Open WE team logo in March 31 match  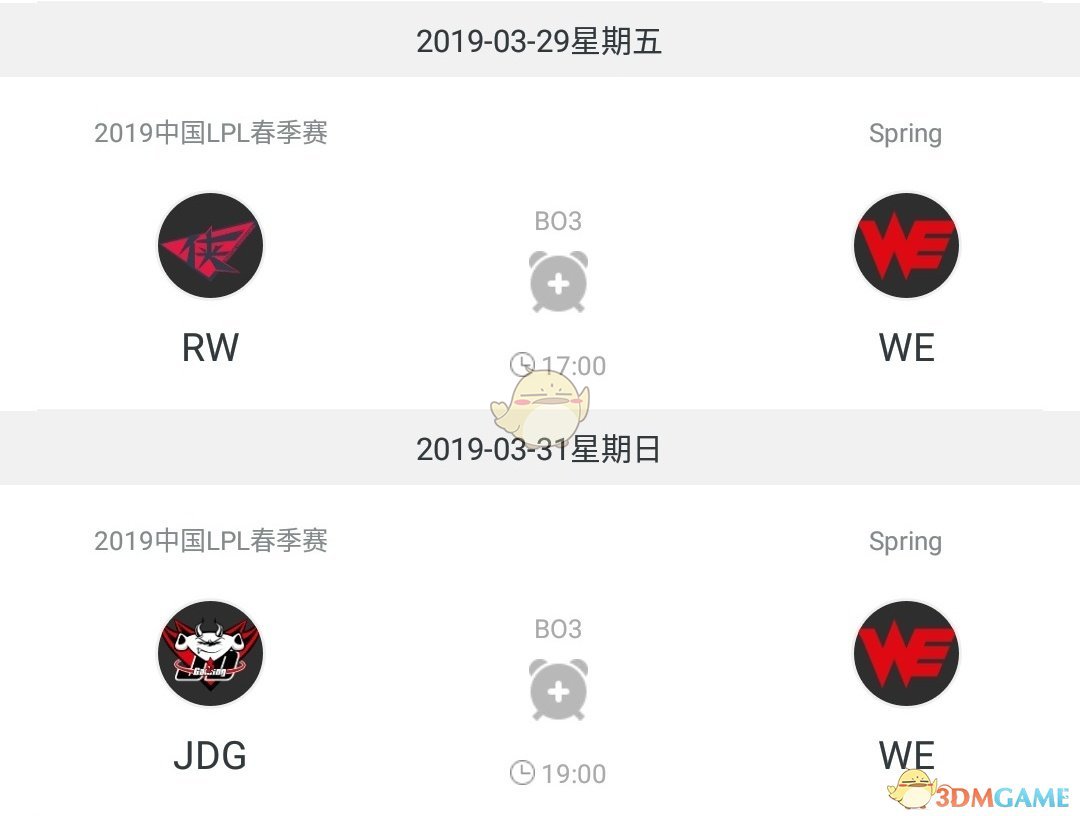pos(906,653)
